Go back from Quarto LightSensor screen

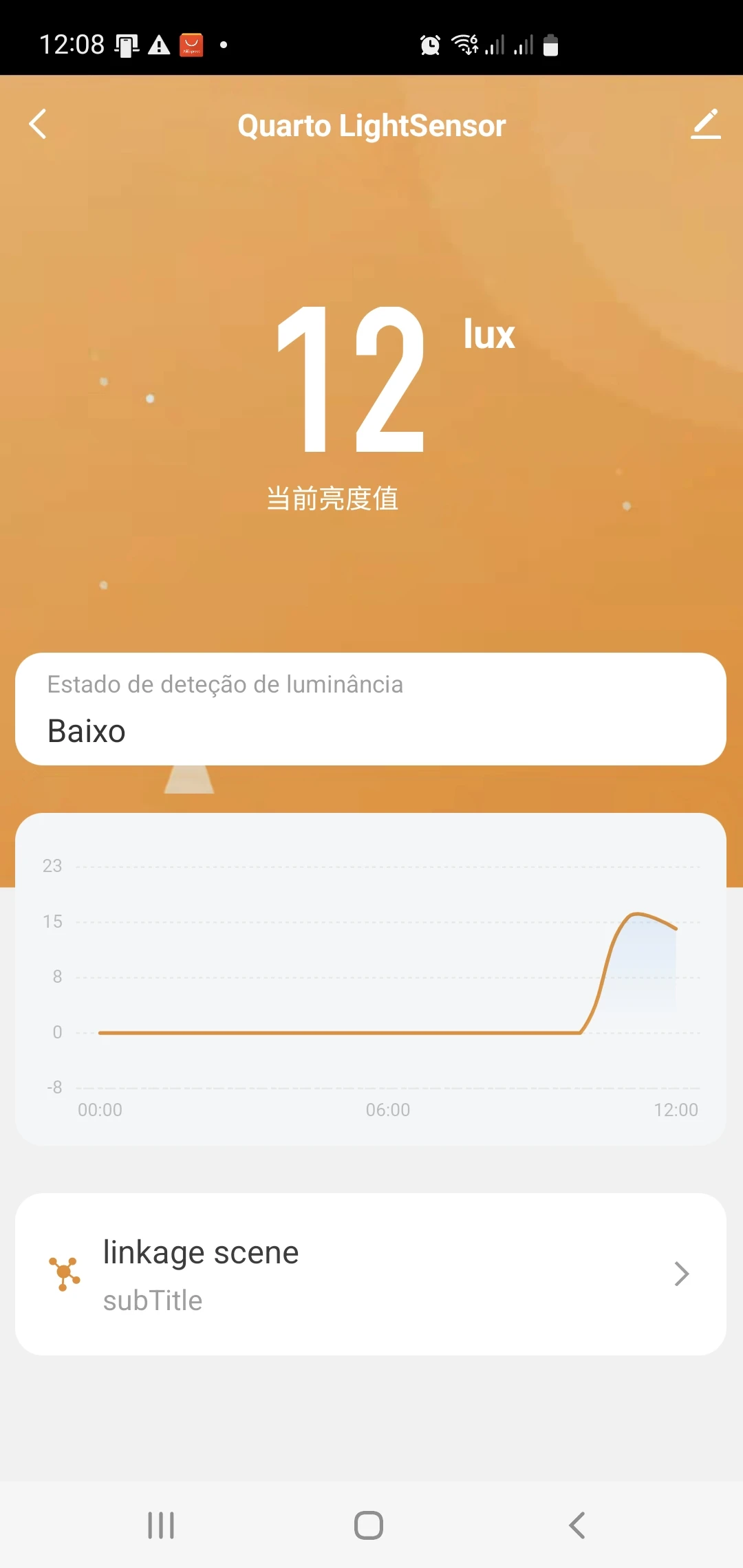pos(39,124)
